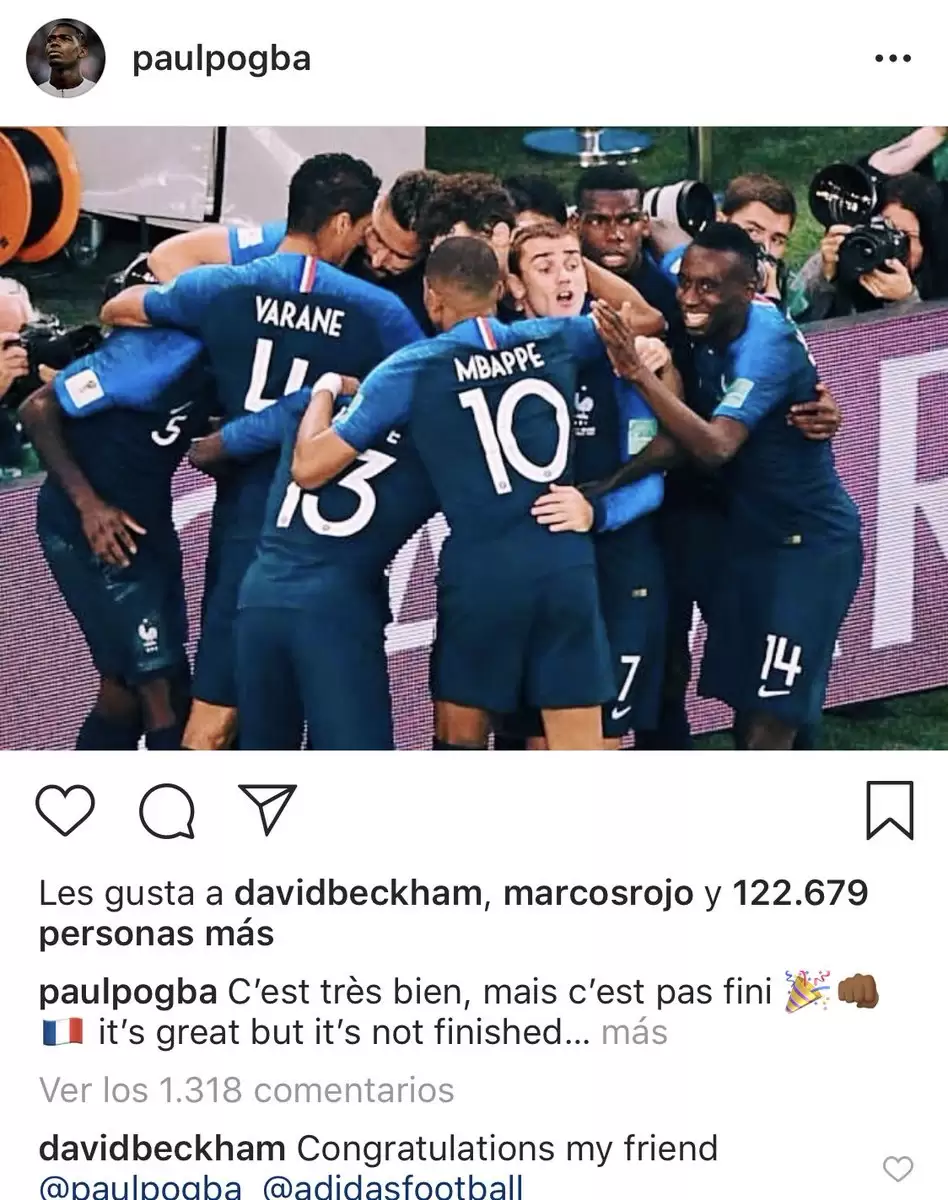Open the post photo of the team
948x1200 pixels.
point(474,437)
